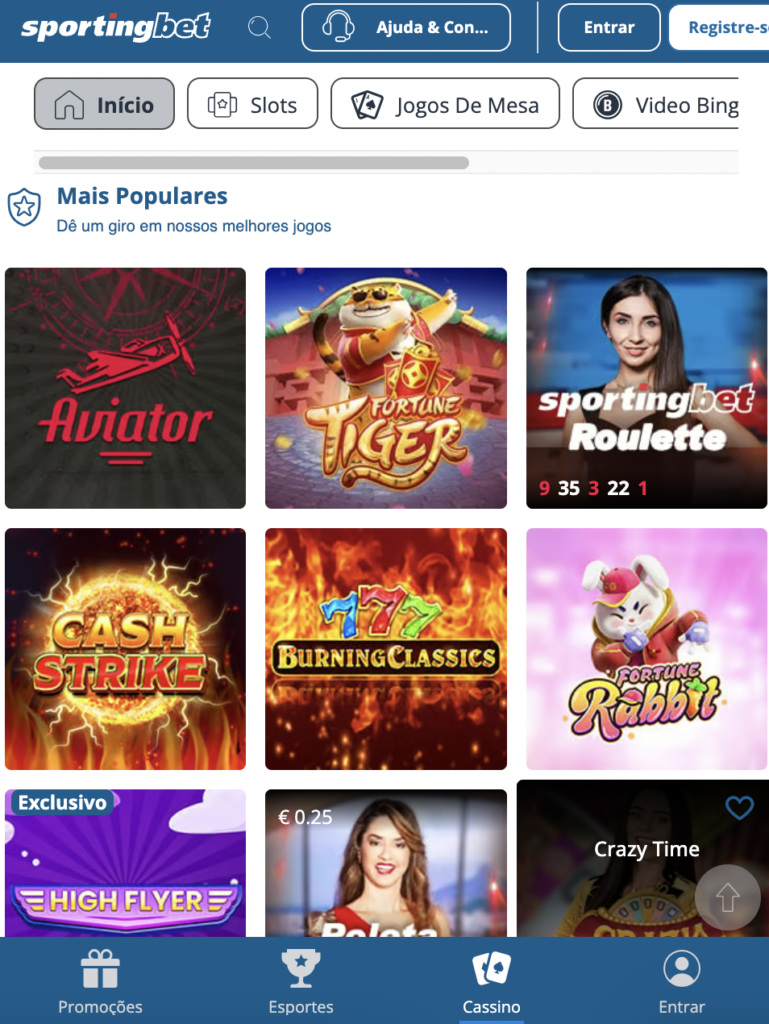The image size is (769, 1024).
Task: Open Ajuda & Contato support button
Action: pos(405,28)
